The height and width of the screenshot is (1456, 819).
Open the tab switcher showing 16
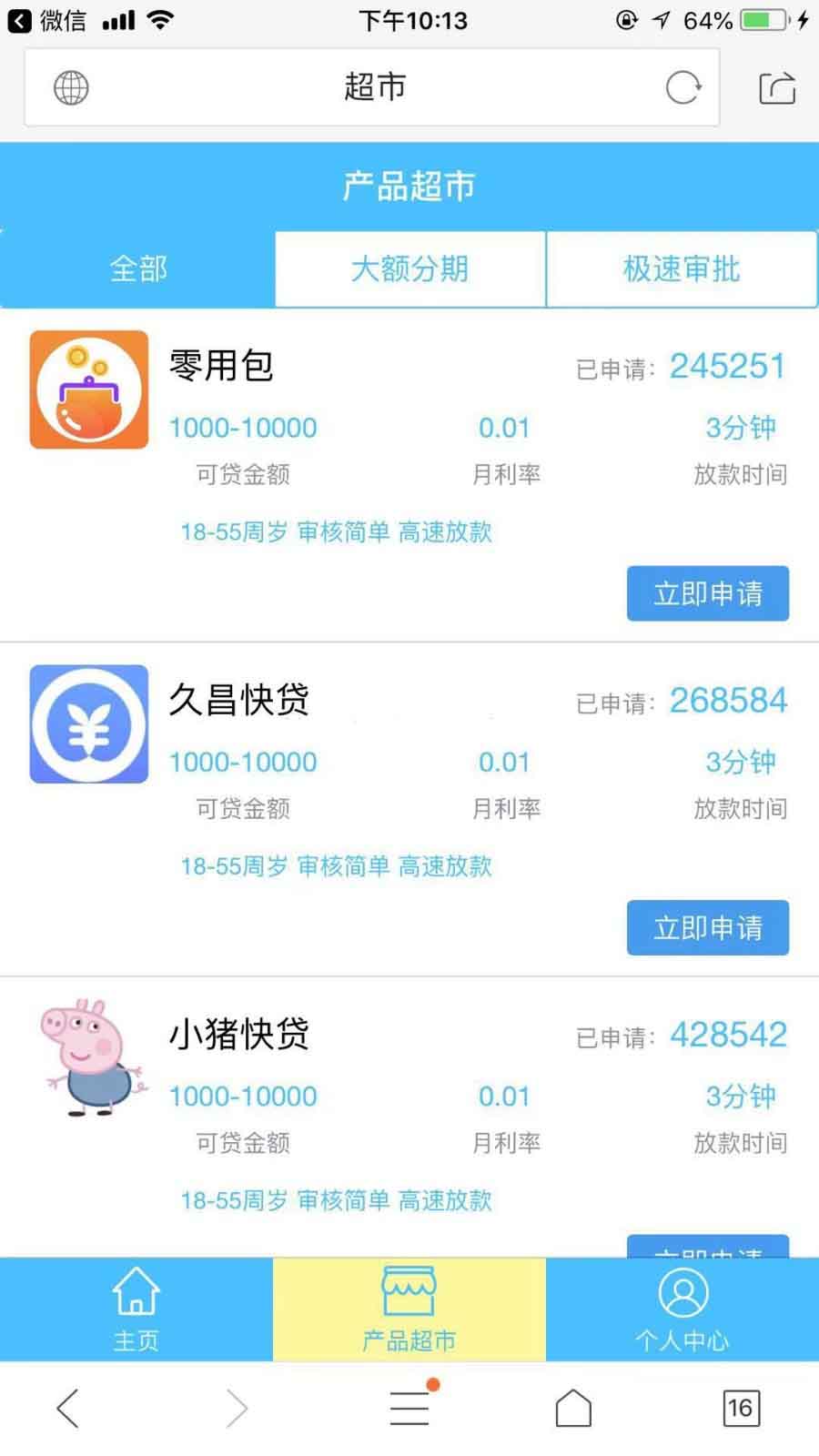coord(741,1409)
